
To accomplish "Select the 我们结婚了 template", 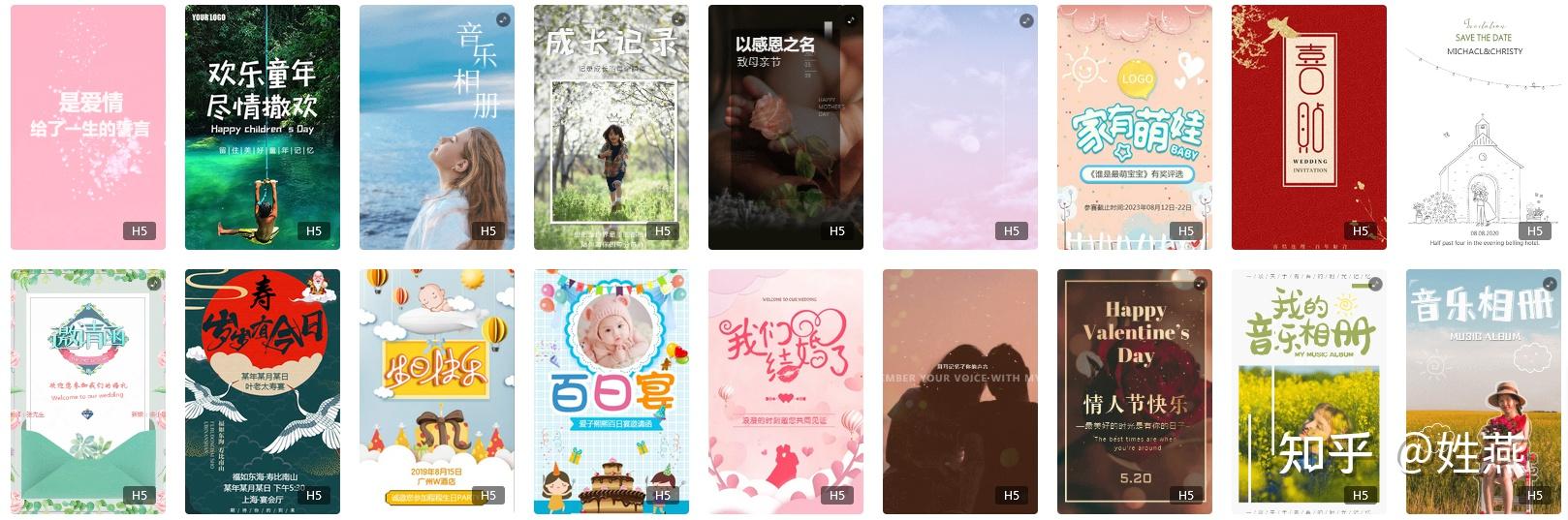I will pyautogui.click(x=785, y=391).
